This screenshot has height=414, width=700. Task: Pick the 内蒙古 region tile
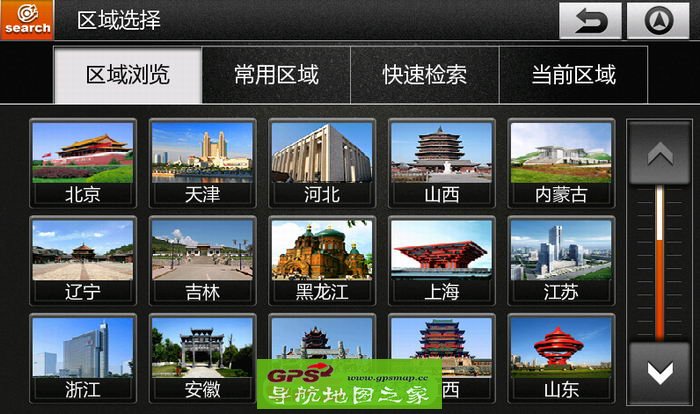561,163
